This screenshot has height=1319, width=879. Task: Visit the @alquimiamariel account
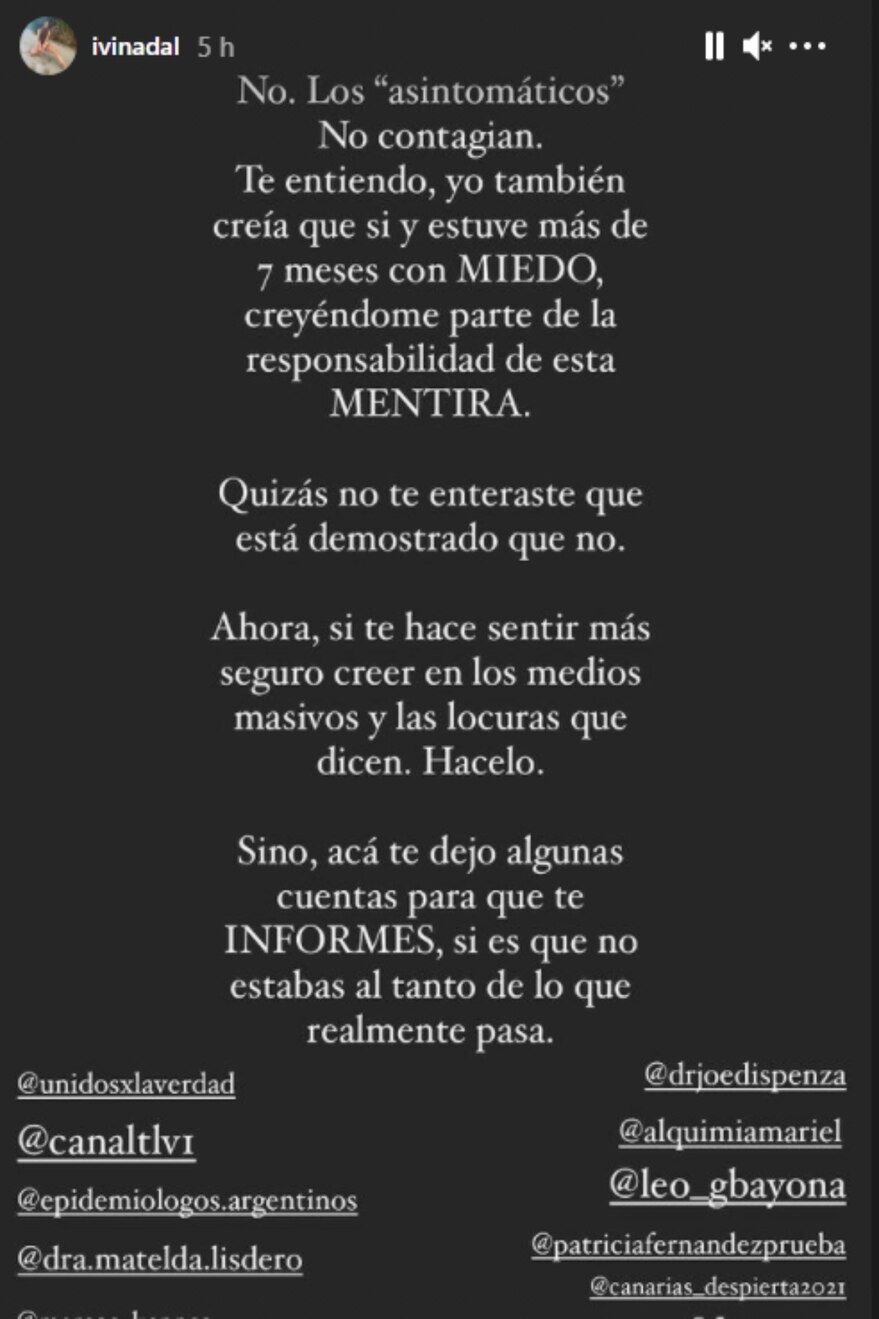(x=730, y=1132)
